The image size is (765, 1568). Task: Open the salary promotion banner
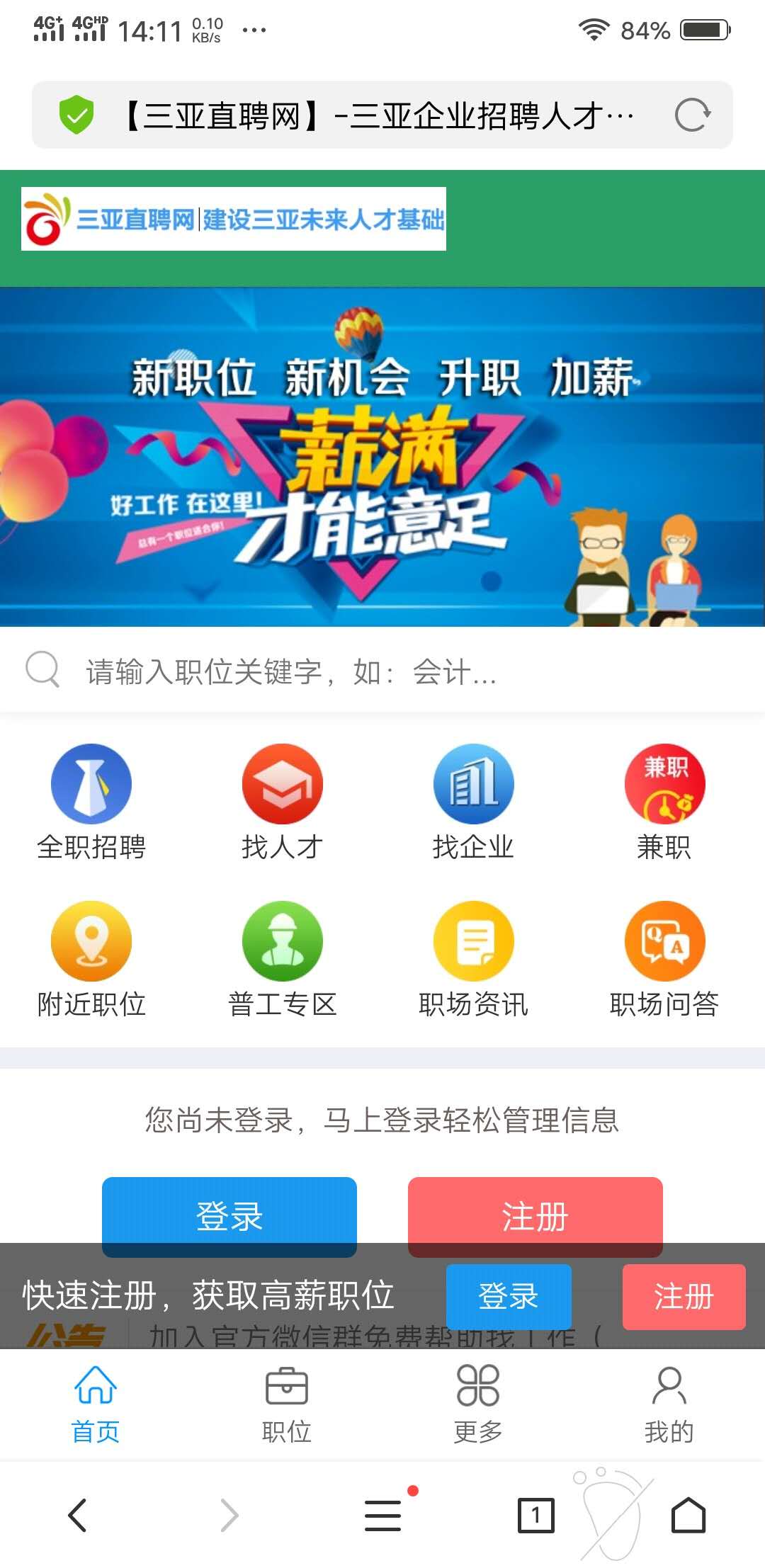(382, 457)
